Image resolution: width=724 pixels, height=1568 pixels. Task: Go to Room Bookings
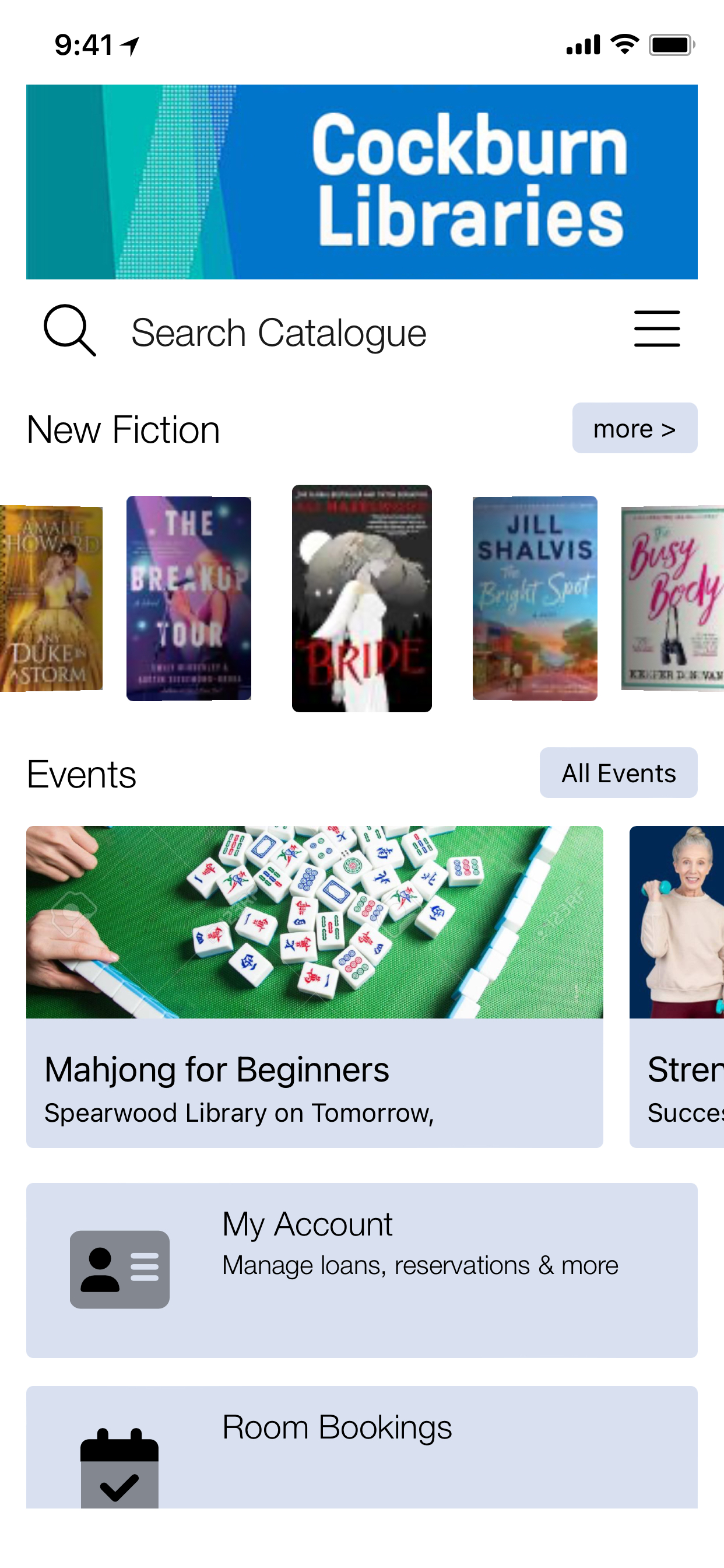pos(361,1447)
